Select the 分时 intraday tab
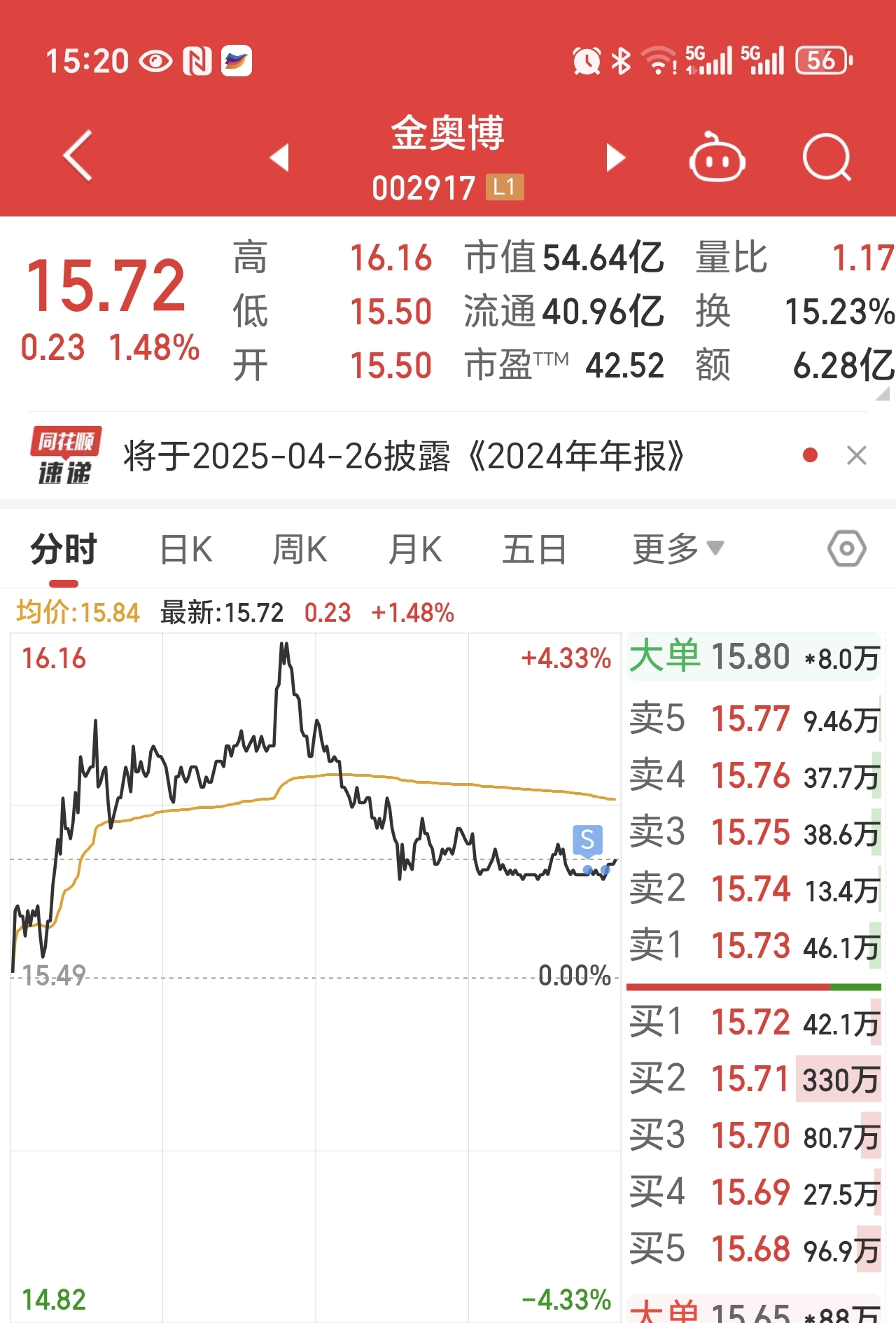The width and height of the screenshot is (896, 1323). coord(64,550)
